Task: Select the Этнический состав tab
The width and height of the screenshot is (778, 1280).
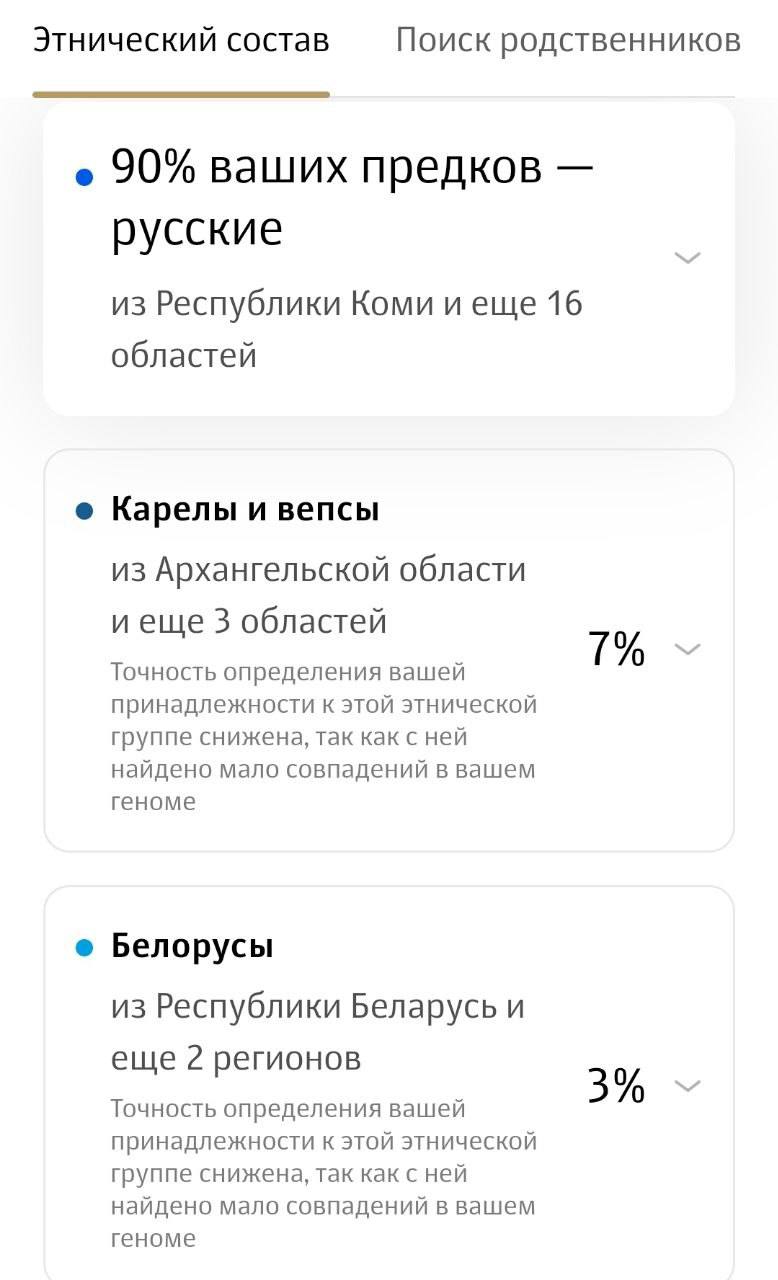Action: (x=181, y=41)
